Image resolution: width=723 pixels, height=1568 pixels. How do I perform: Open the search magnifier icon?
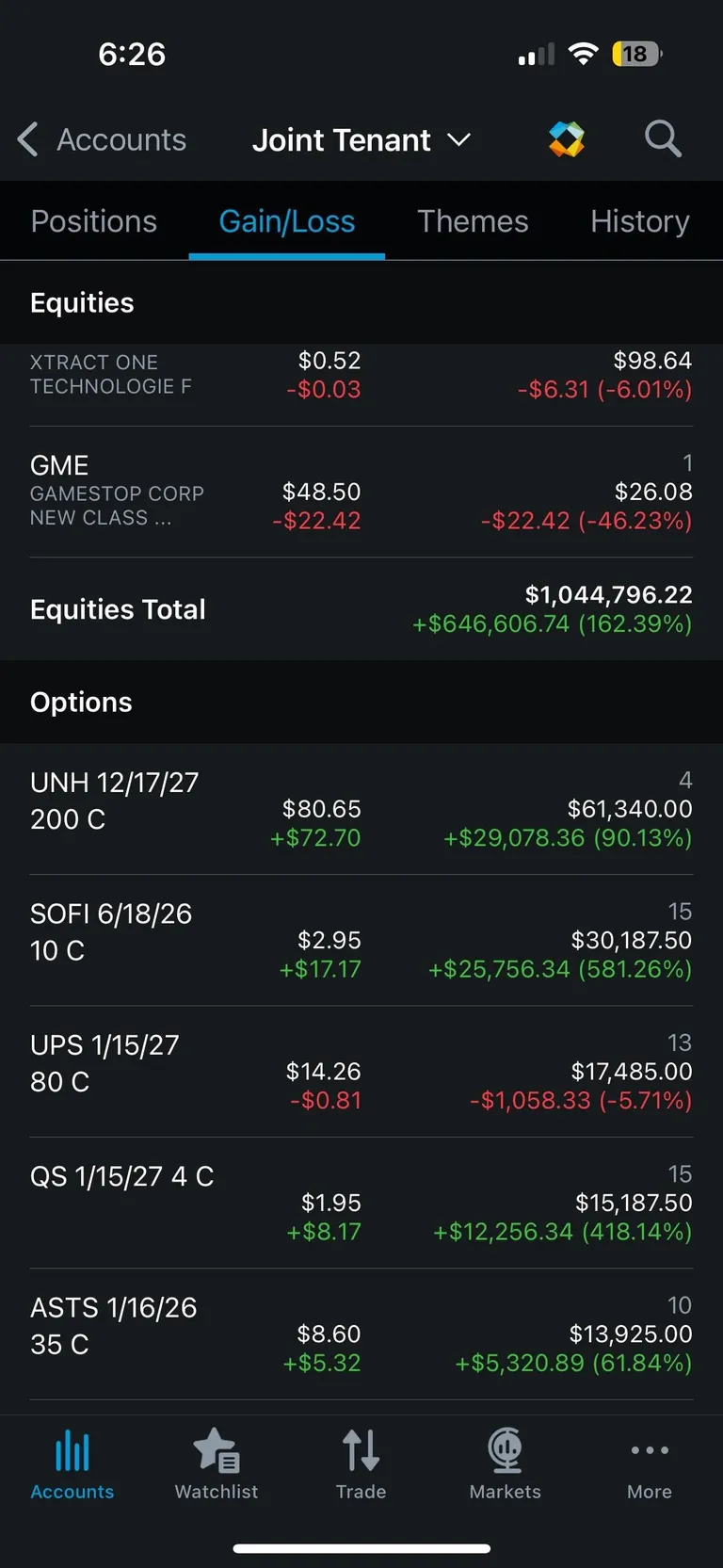click(x=662, y=138)
